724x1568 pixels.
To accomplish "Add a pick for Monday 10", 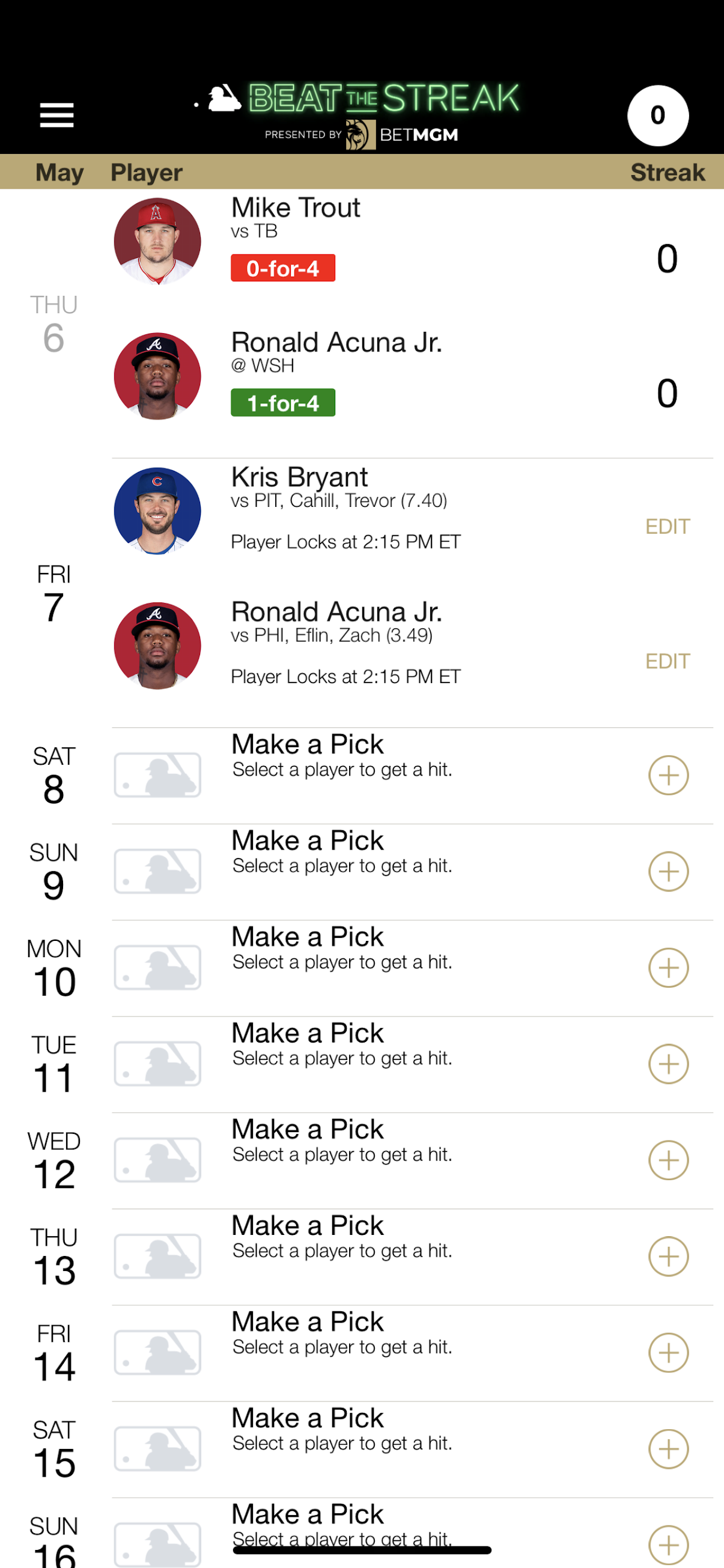I will pos(669,967).
